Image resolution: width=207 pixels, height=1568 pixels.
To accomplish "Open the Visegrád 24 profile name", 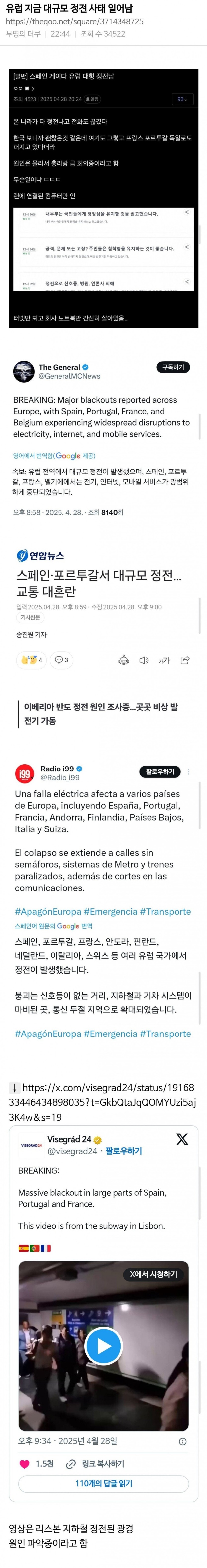I will [69, 1139].
